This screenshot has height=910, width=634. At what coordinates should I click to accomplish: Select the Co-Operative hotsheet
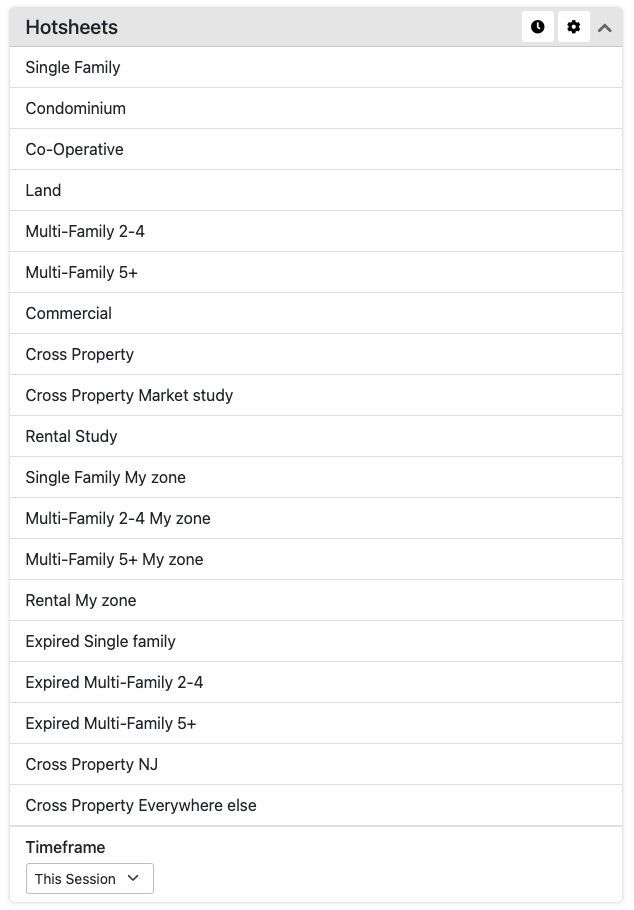click(x=75, y=149)
